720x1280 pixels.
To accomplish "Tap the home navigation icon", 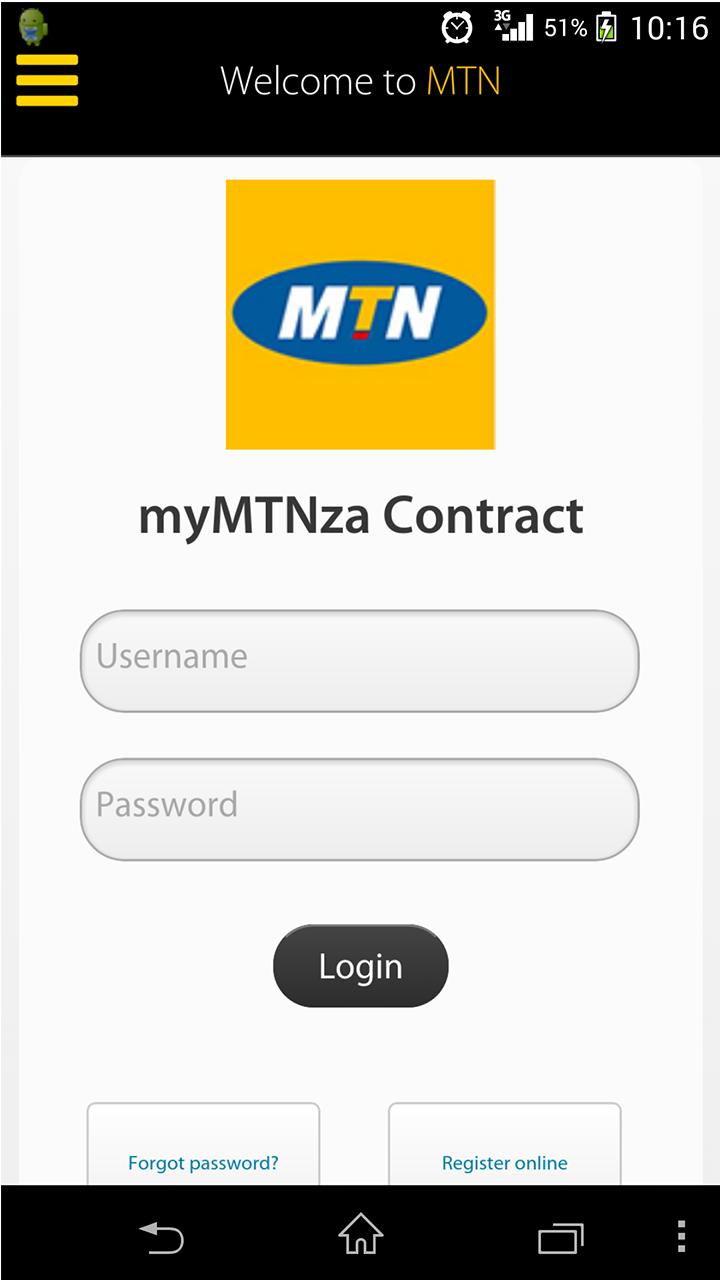I will (x=360, y=1237).
